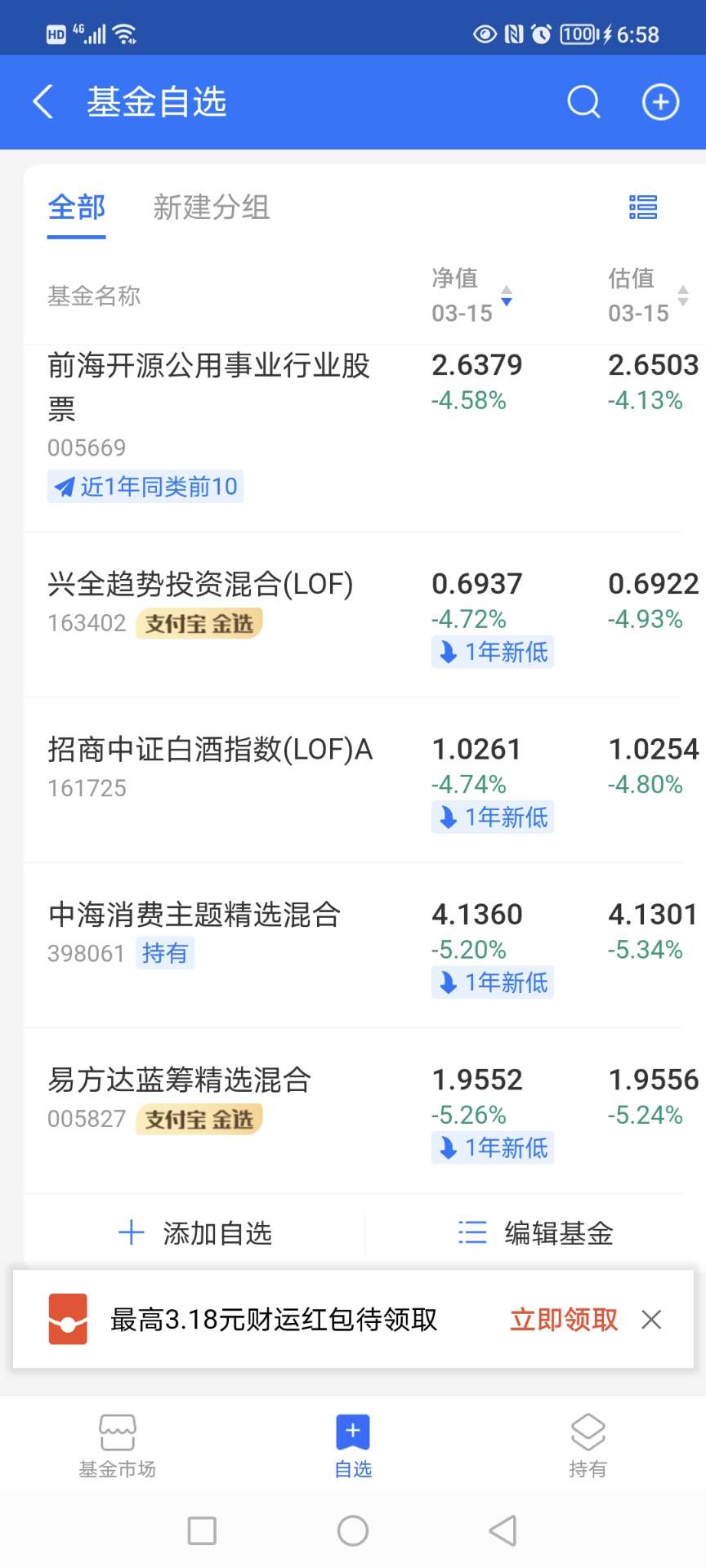Viewport: 706px width, 1568px height.
Task: View 招商中证白酒指数(LOF)A details
Action: click(x=210, y=750)
